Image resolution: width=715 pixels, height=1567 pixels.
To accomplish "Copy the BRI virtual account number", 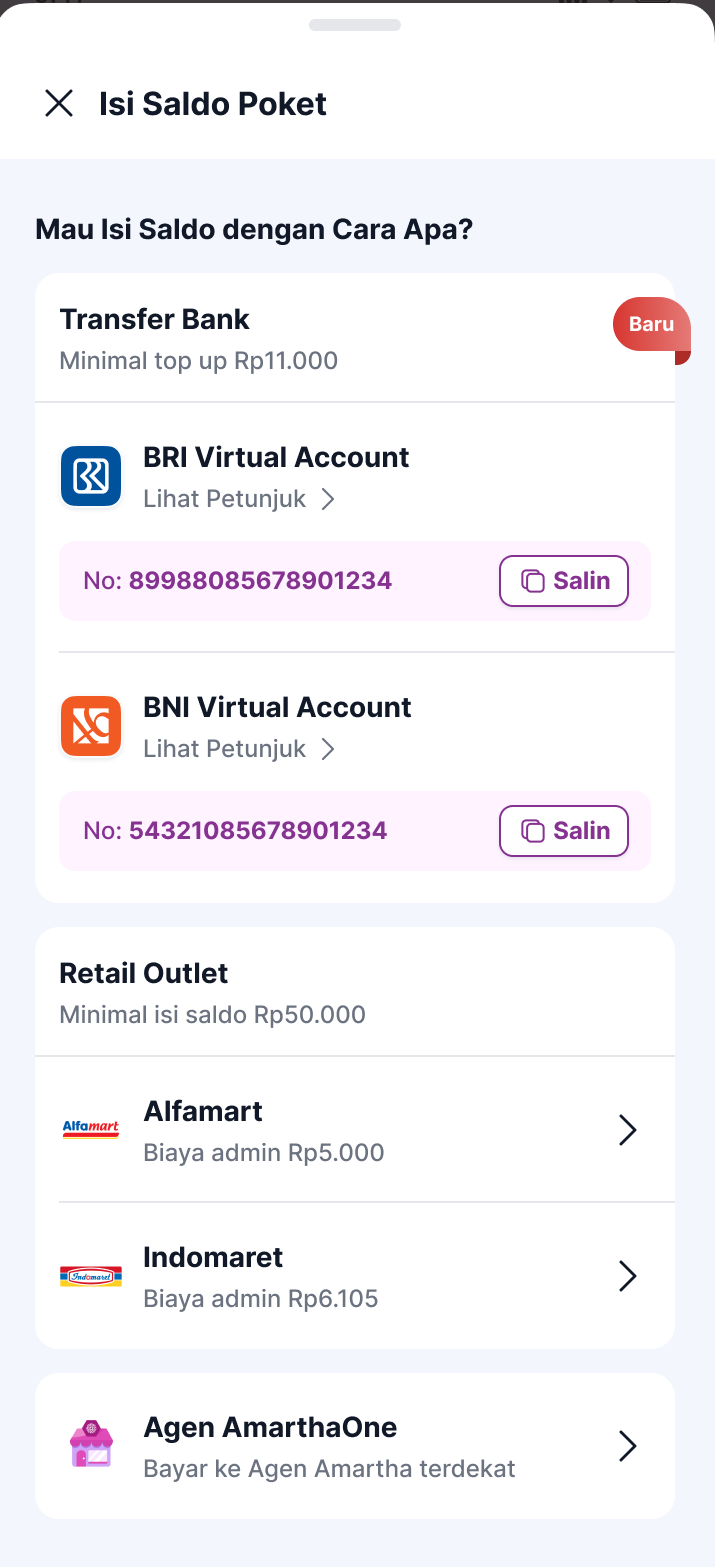I will [564, 581].
